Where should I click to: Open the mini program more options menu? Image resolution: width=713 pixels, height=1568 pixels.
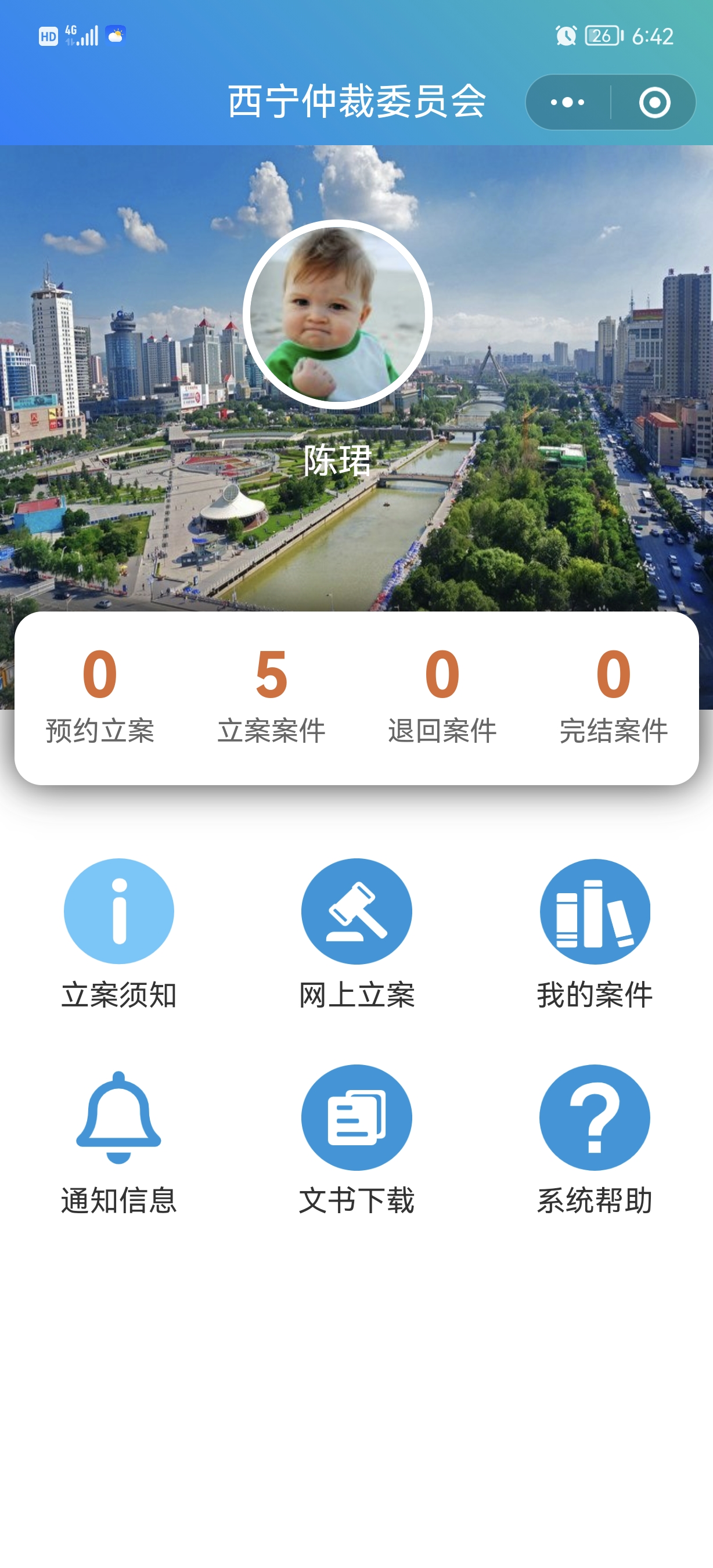(568, 102)
